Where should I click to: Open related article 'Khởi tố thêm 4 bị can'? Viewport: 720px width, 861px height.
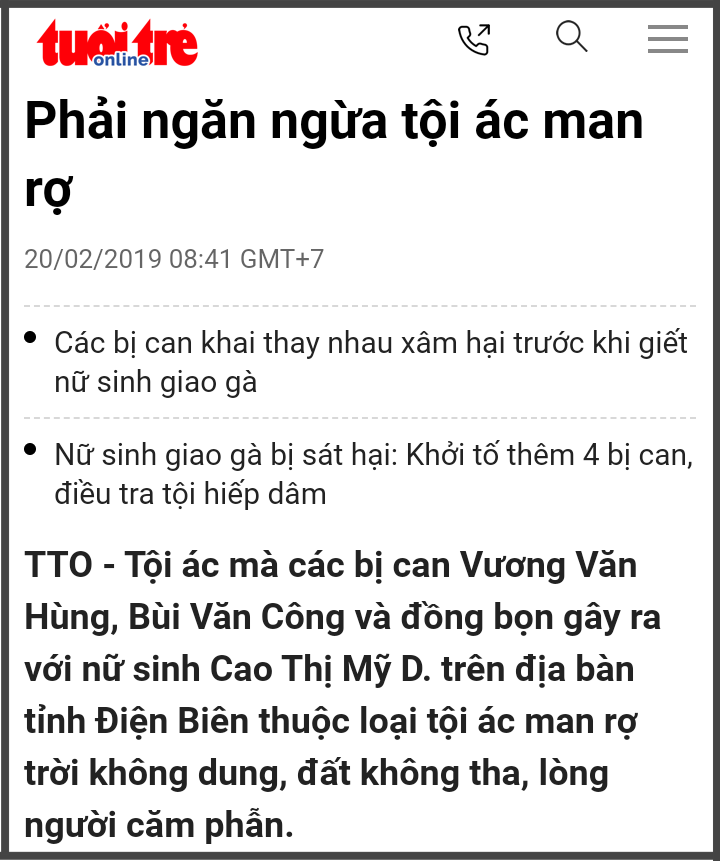coord(373,474)
